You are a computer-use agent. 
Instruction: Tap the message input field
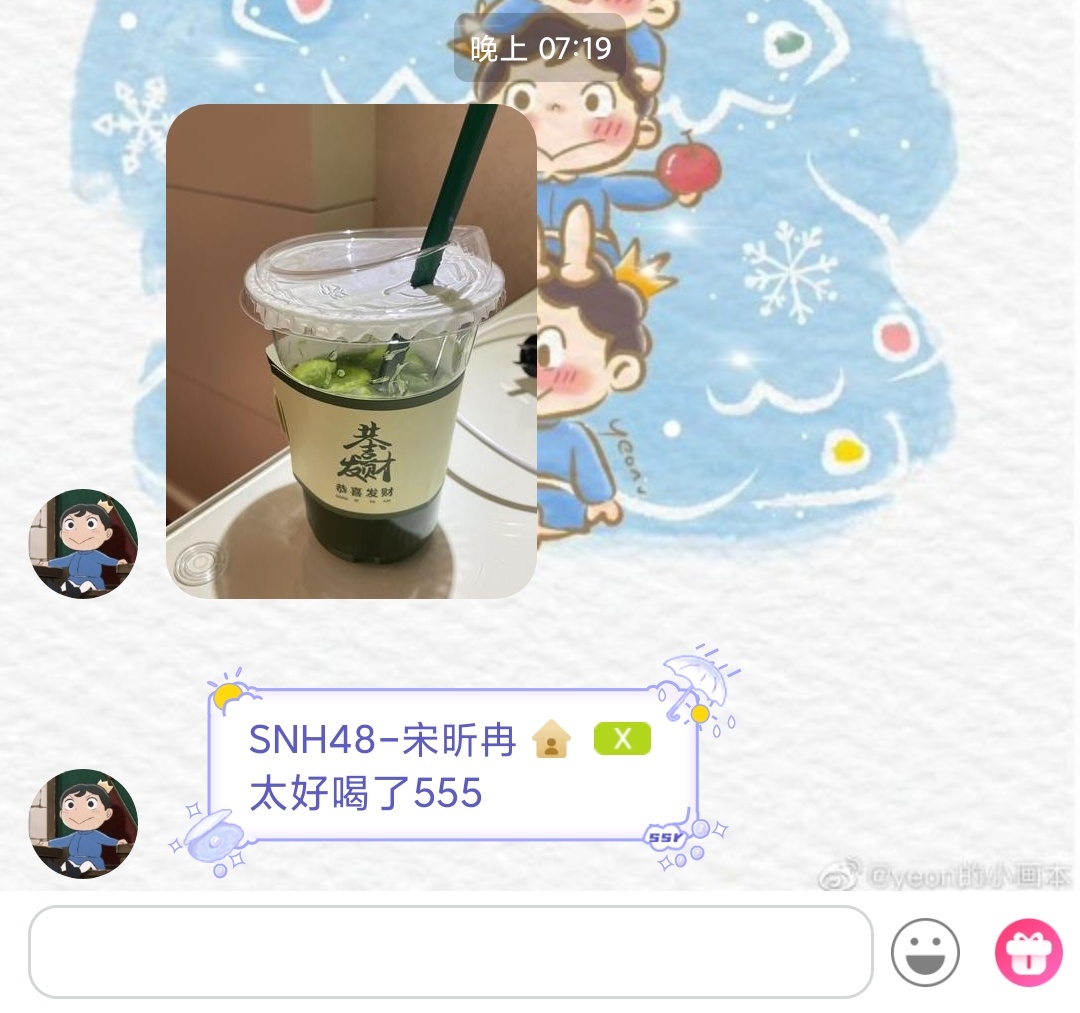coord(450,951)
